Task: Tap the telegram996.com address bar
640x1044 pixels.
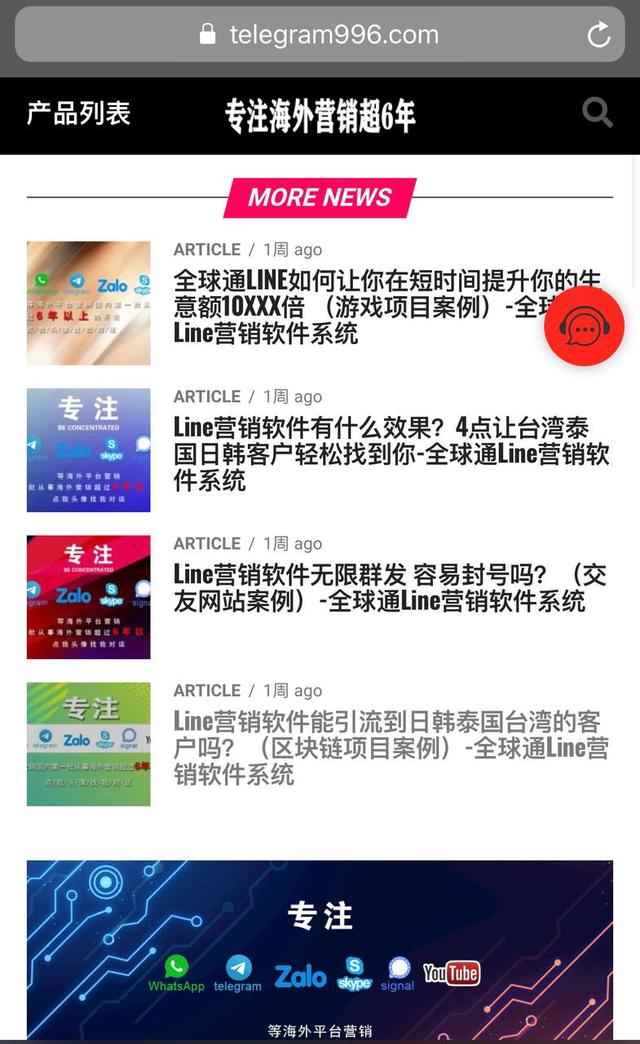Action: 320,35
